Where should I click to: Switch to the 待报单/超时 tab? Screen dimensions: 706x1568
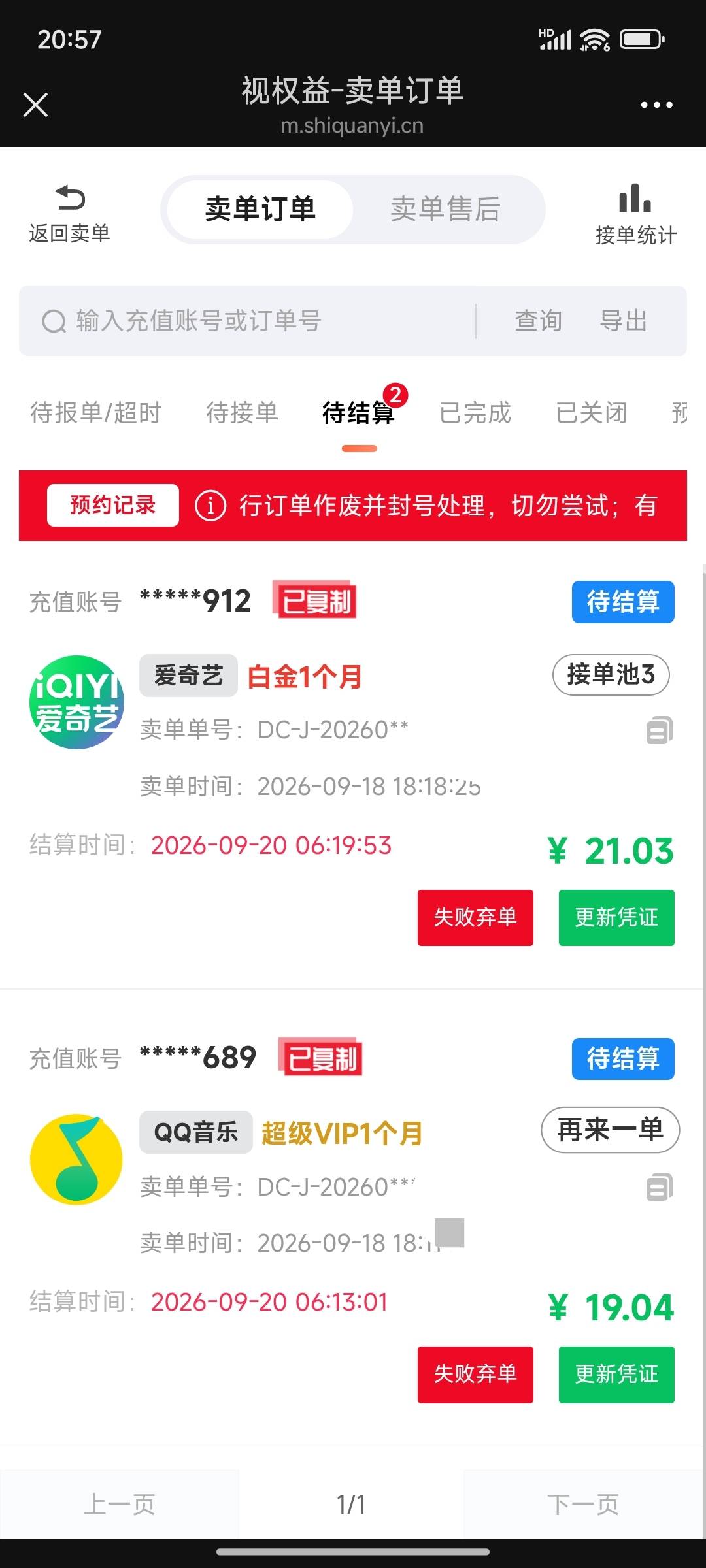tap(95, 413)
